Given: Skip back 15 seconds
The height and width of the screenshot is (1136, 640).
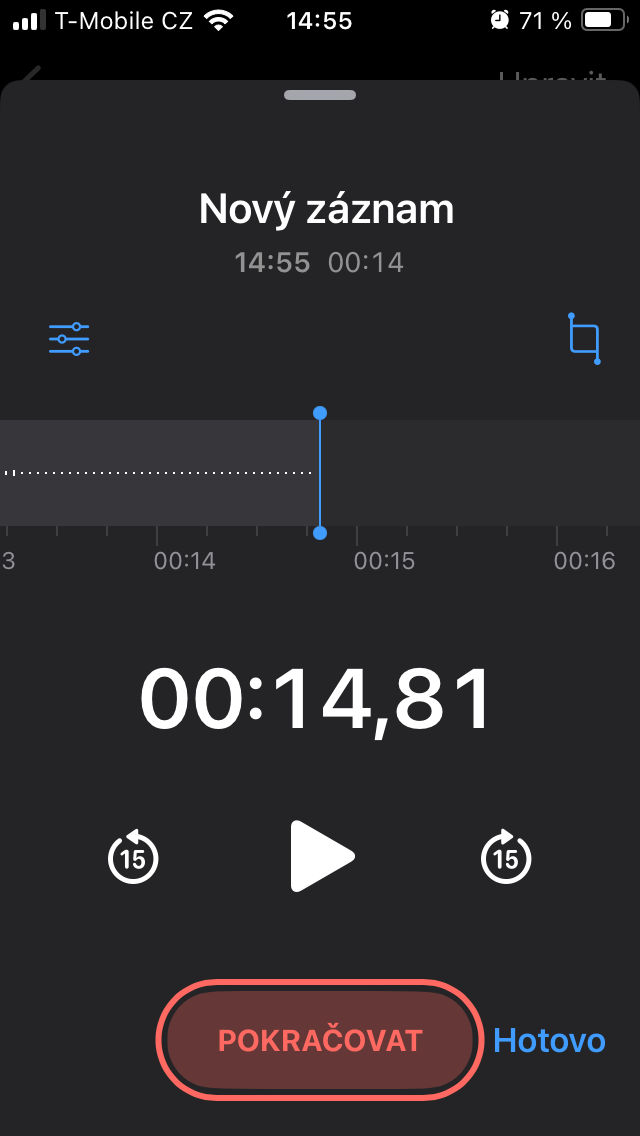Looking at the screenshot, I should pyautogui.click(x=133, y=857).
